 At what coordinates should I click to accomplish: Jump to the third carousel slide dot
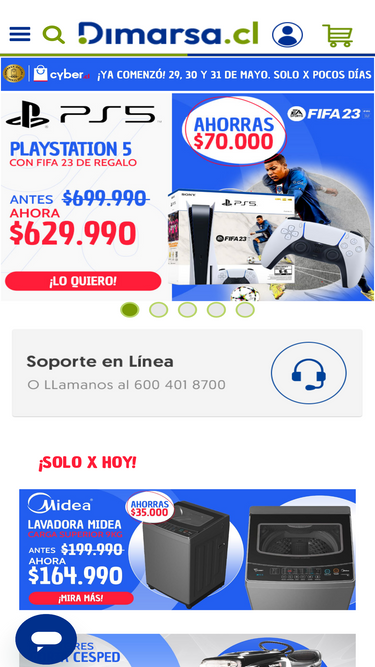188,310
